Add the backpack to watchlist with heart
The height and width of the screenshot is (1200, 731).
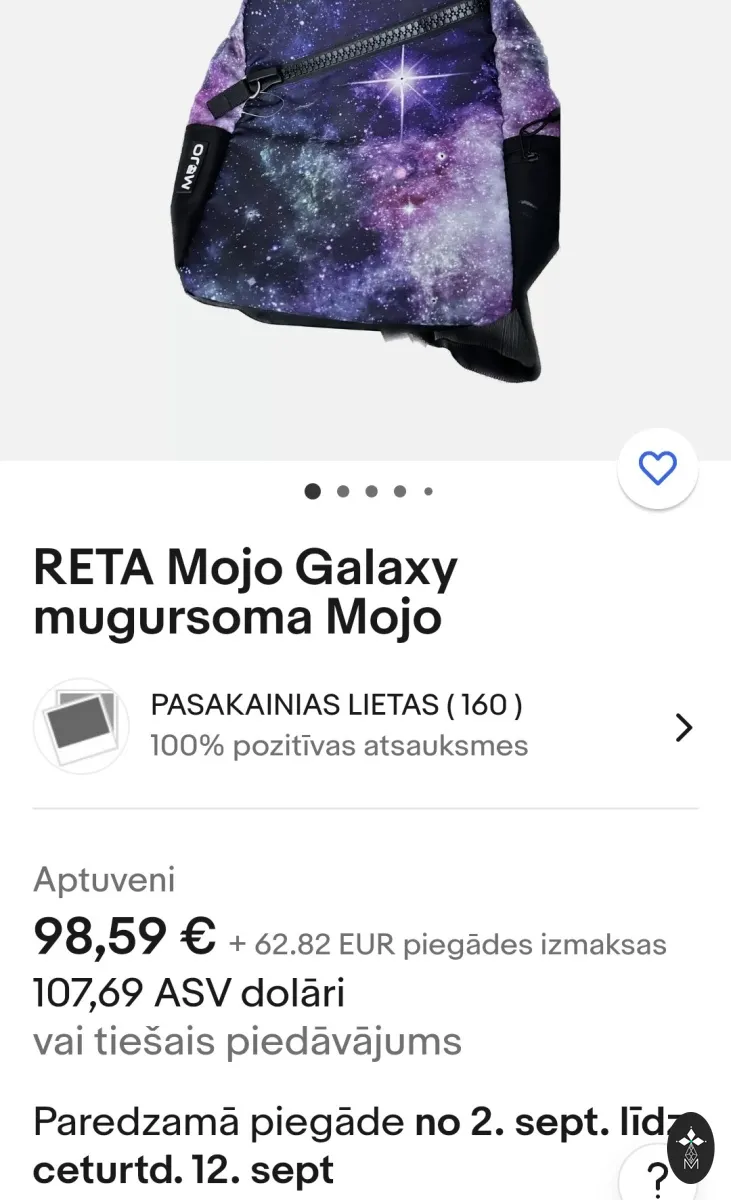tap(657, 468)
